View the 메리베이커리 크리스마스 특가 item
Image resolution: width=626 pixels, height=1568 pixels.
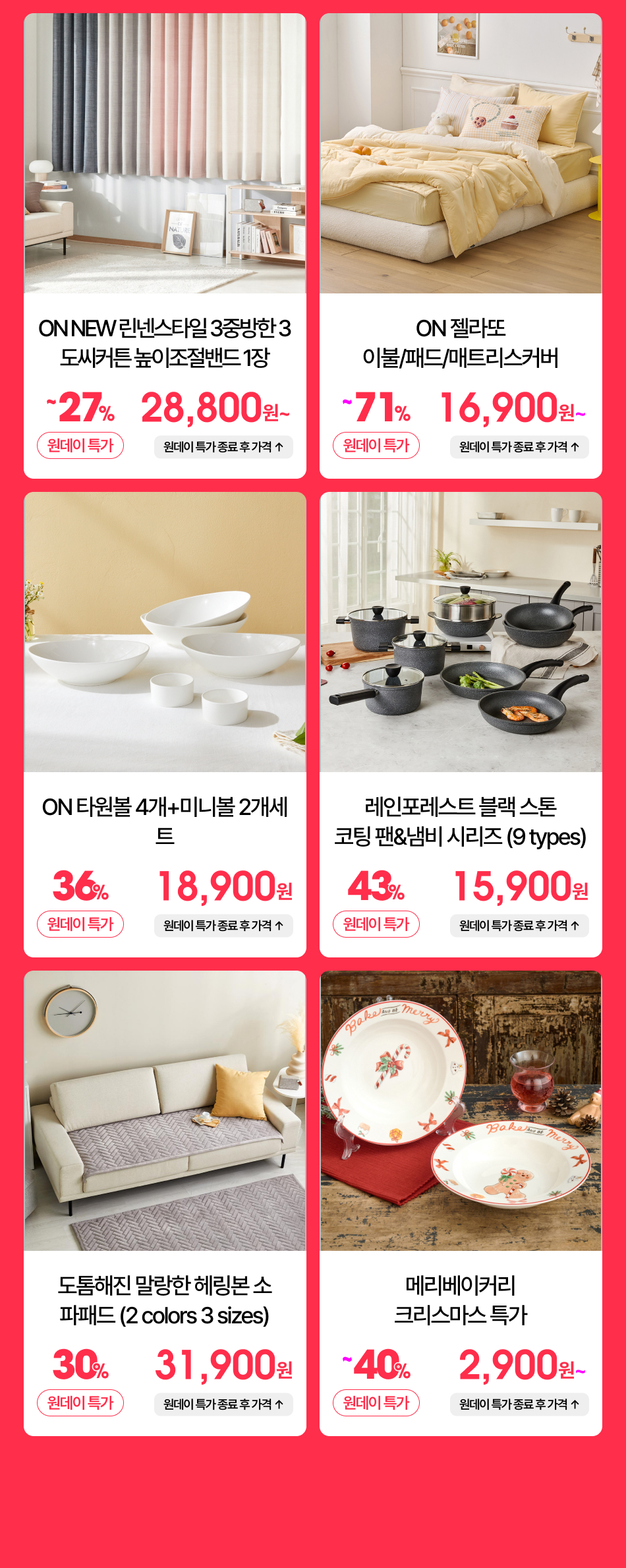461,1203
